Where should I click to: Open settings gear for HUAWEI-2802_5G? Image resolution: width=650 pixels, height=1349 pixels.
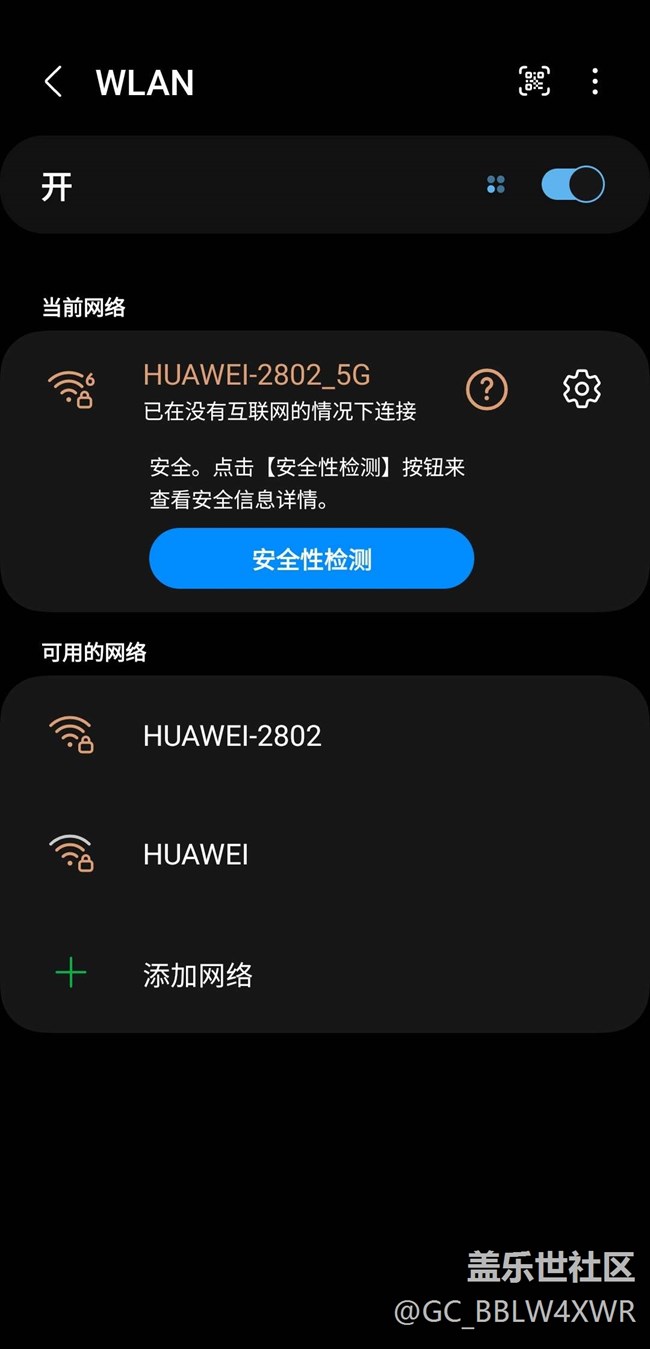582,389
